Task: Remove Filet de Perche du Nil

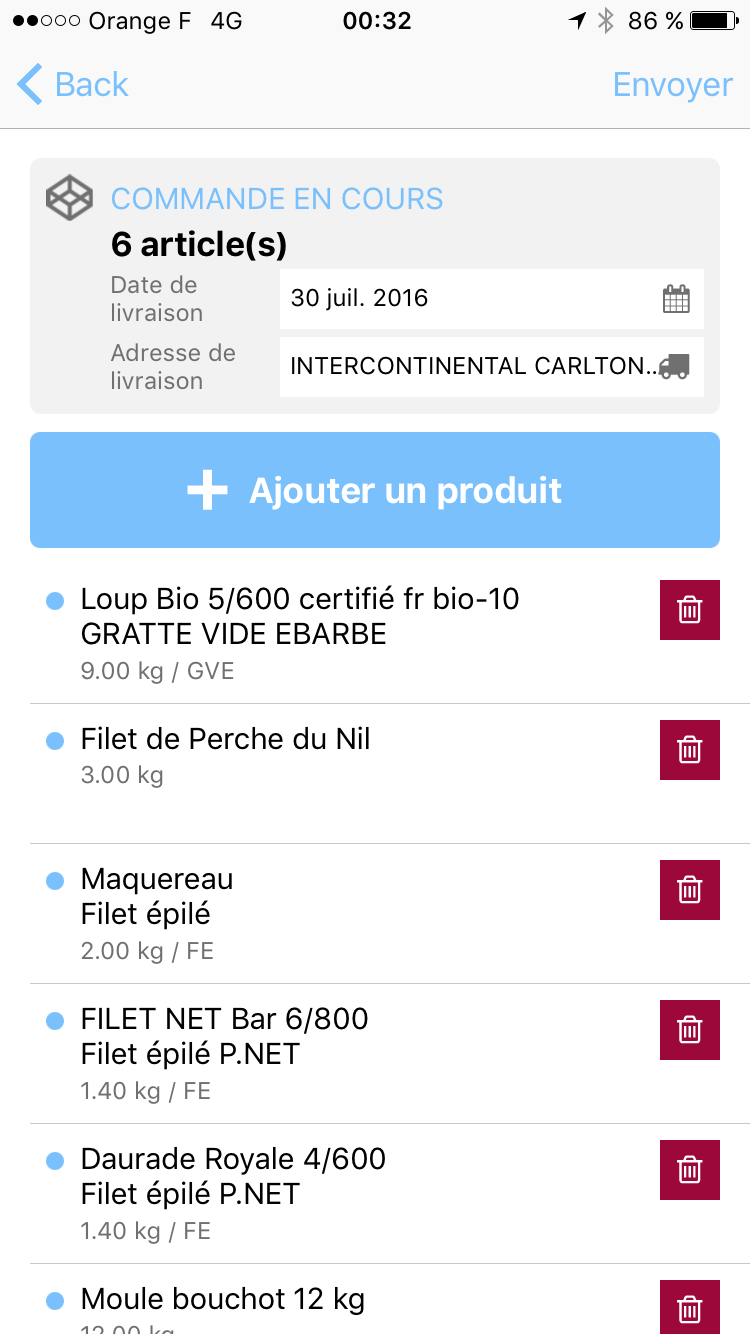Action: [689, 750]
